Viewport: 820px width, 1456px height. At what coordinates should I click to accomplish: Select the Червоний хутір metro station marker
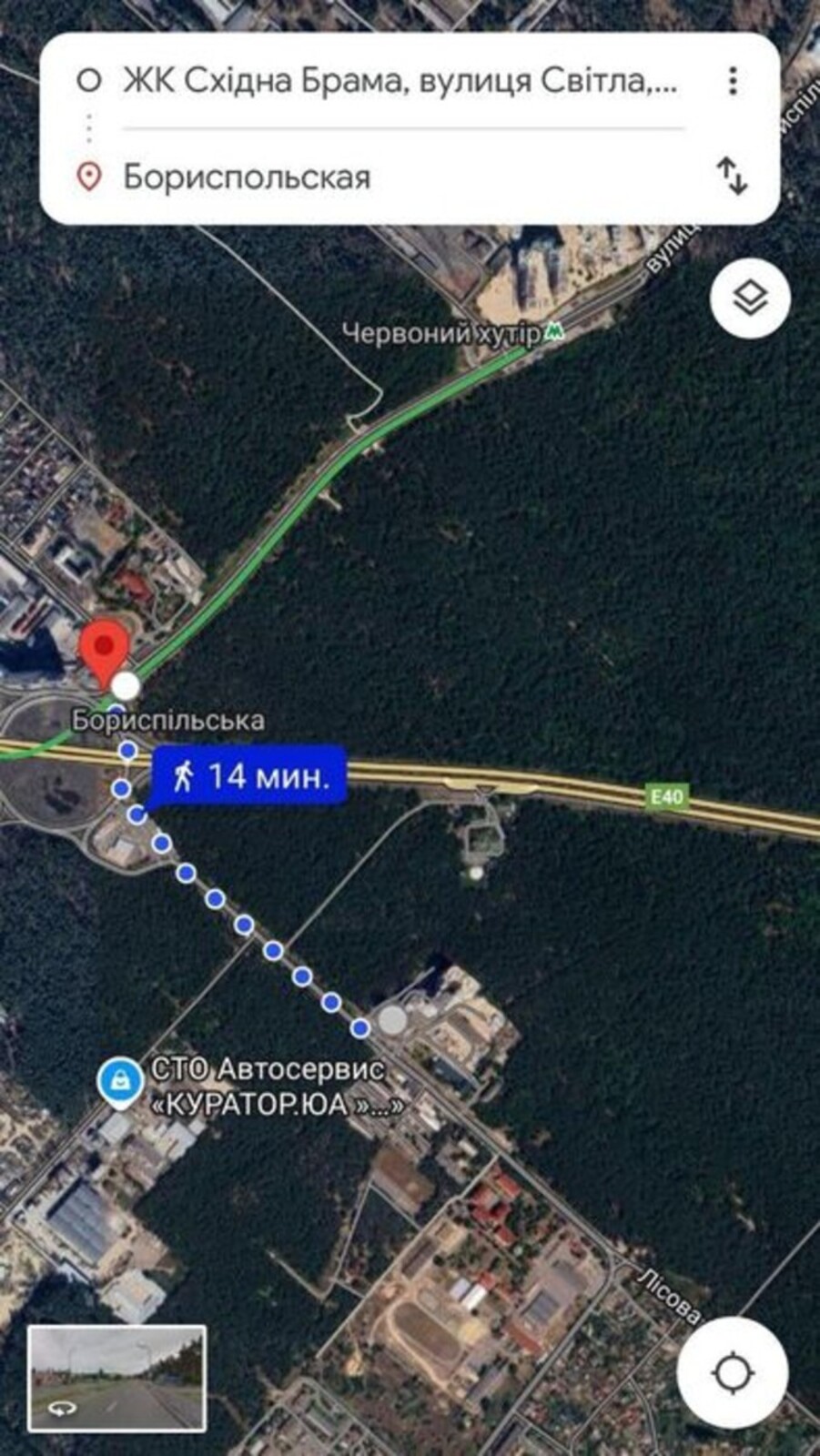pyautogui.click(x=552, y=333)
